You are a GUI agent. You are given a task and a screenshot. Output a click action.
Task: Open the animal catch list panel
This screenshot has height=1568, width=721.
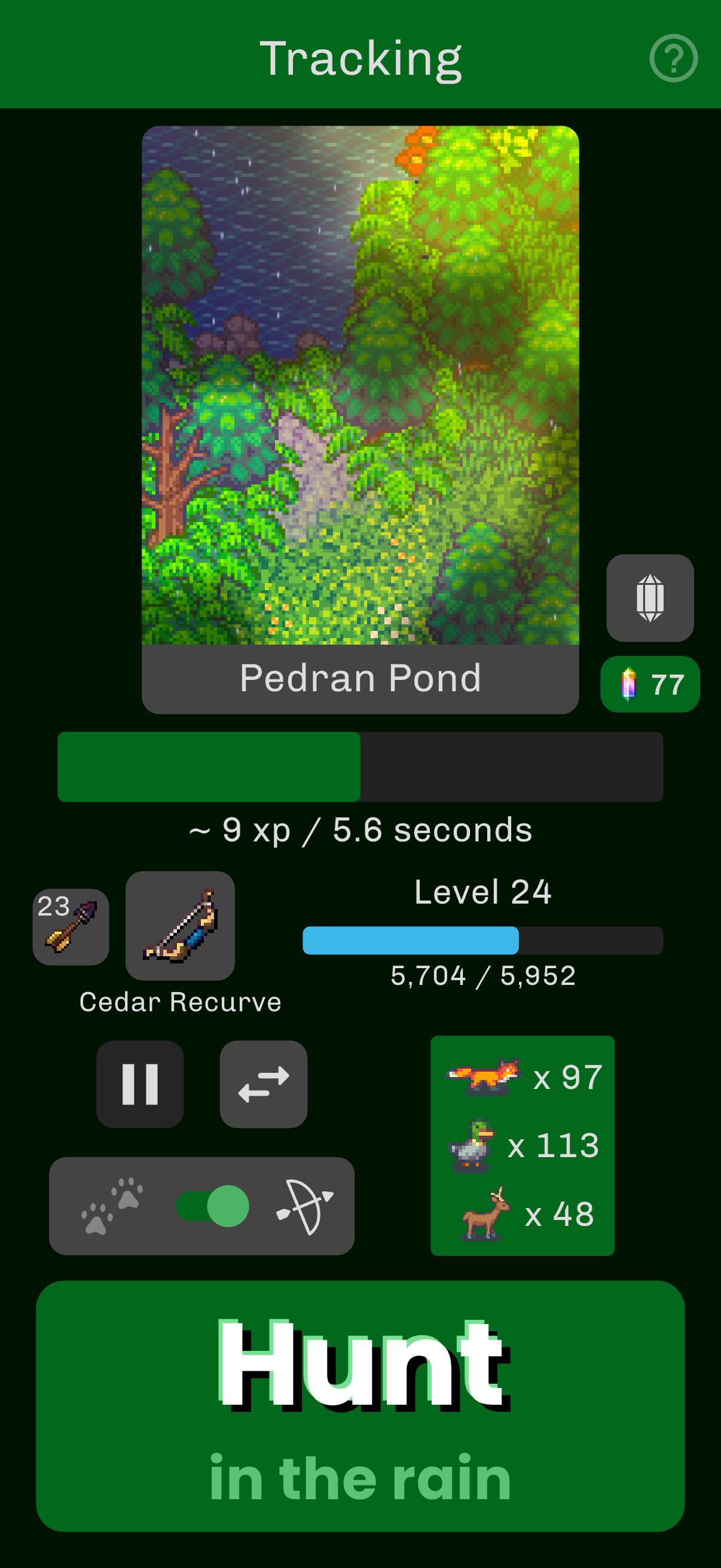523,1146
